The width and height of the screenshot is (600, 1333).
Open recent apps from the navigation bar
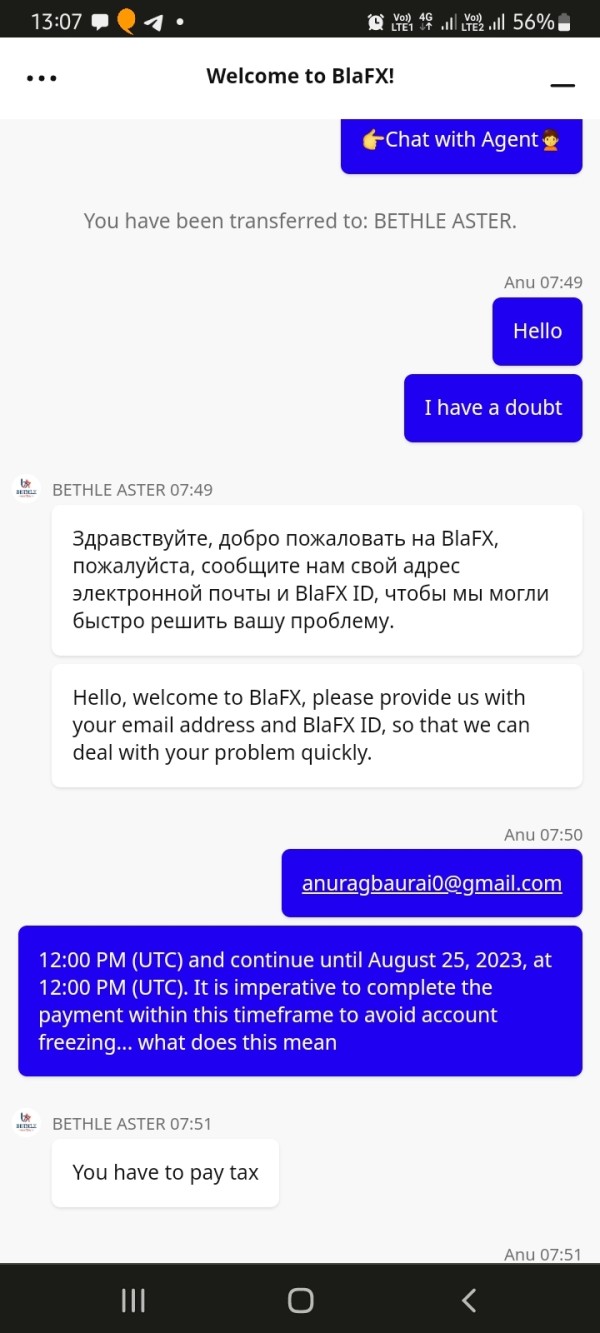point(133,1299)
